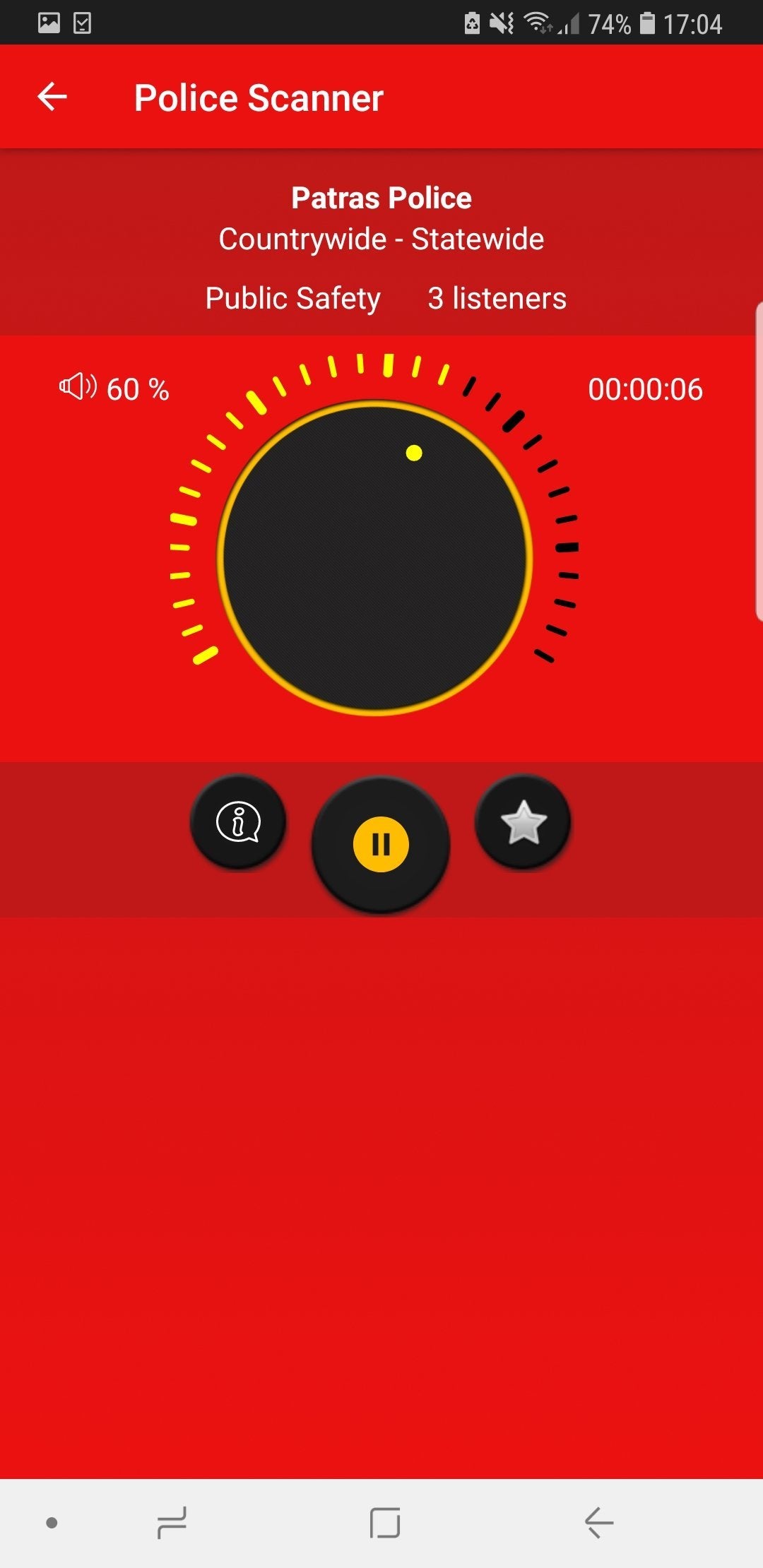Tap the system back button
Viewport: 763px width, 1568px height.
pyautogui.click(x=599, y=1522)
